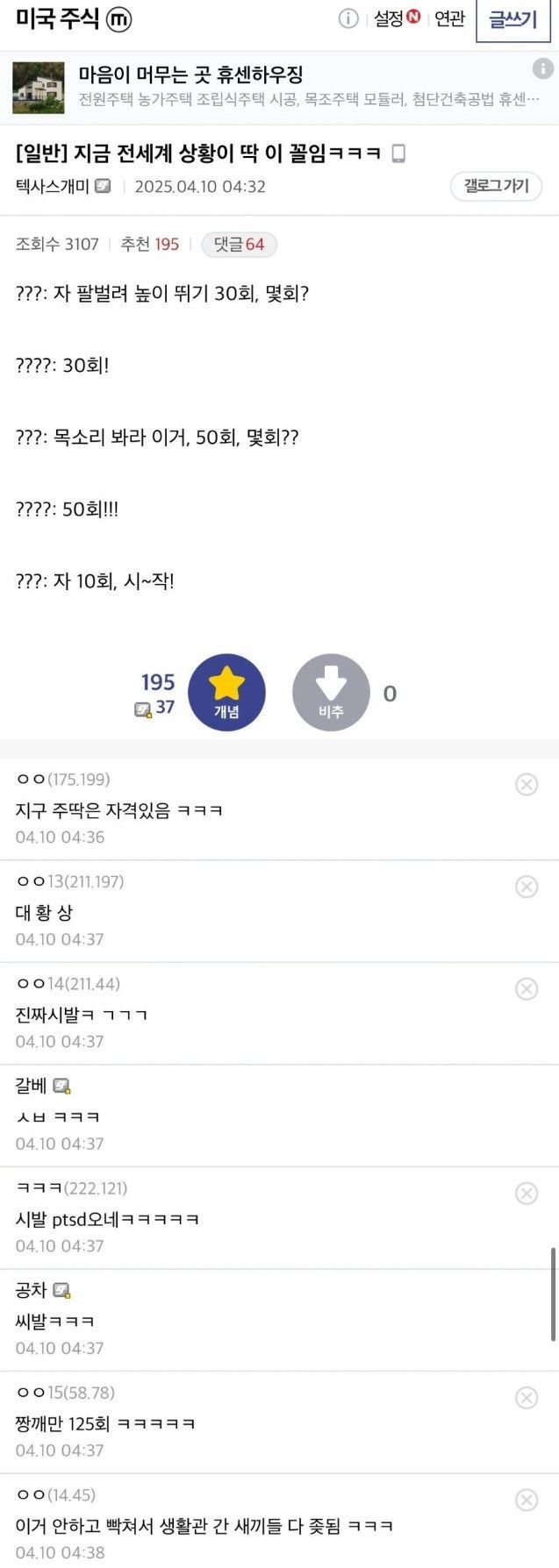
Task: Go to the 미국 주식 gallery home
Action: point(58,18)
